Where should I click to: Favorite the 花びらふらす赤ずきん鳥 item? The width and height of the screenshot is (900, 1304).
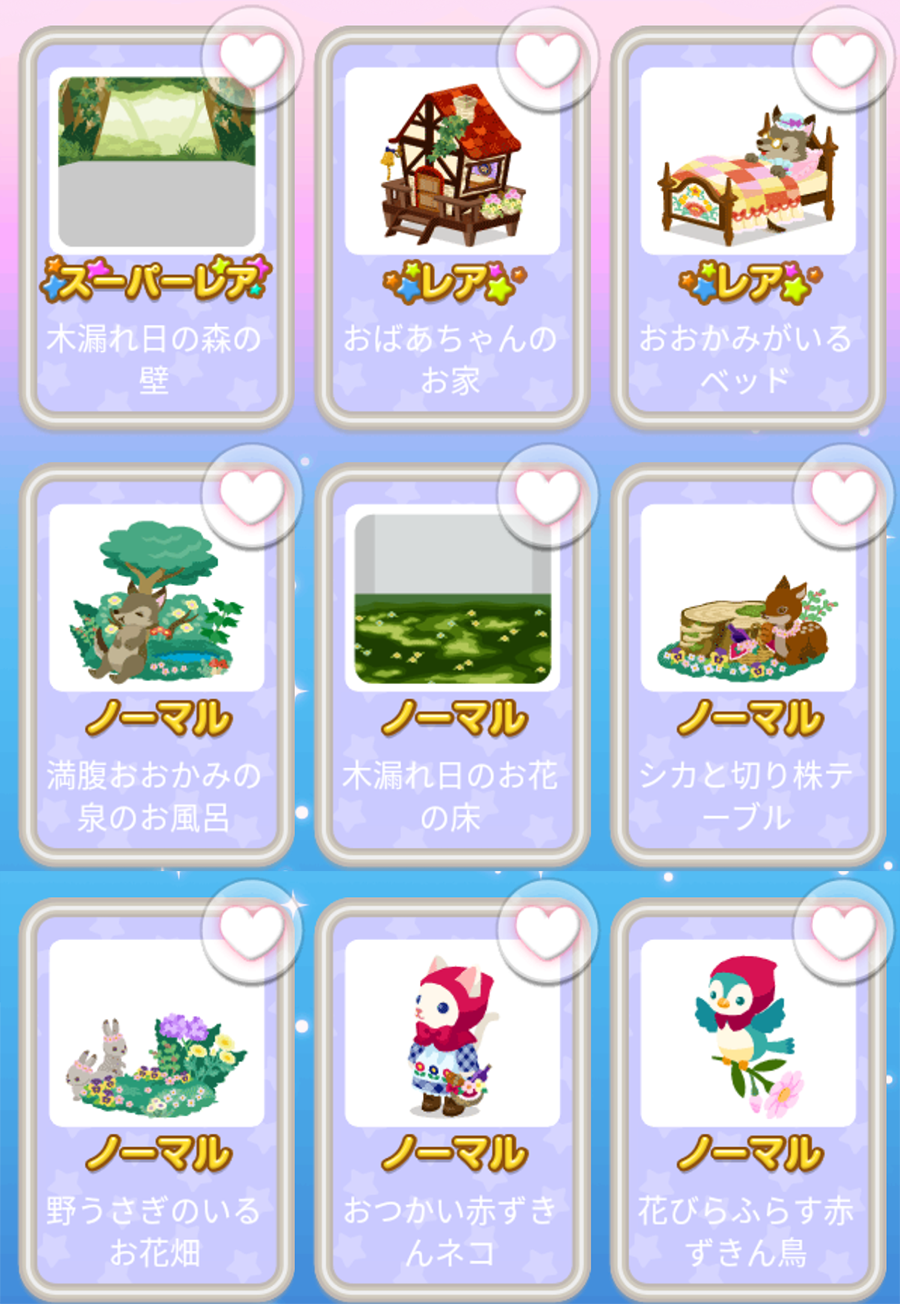(x=843, y=929)
